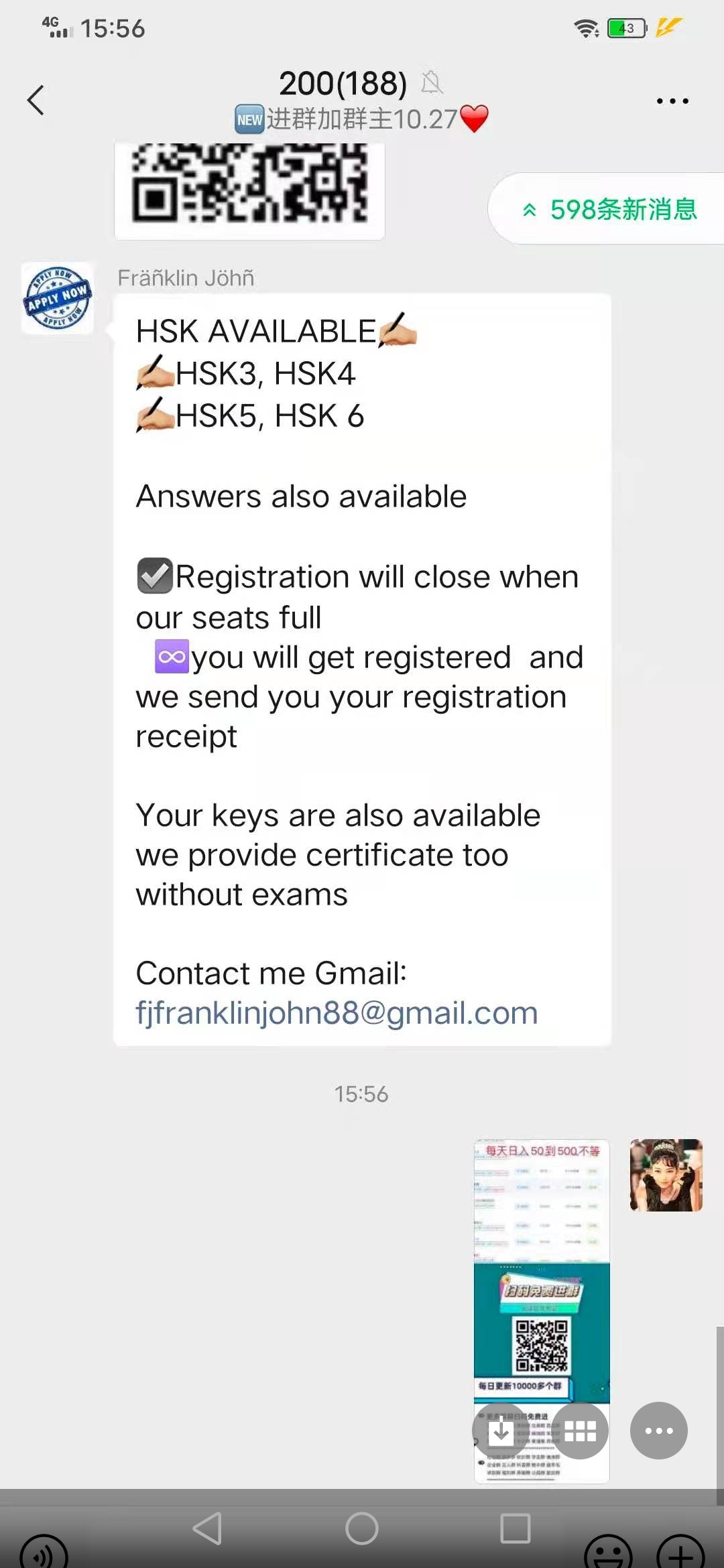Open the chat's three-dot options menu

coord(672,101)
